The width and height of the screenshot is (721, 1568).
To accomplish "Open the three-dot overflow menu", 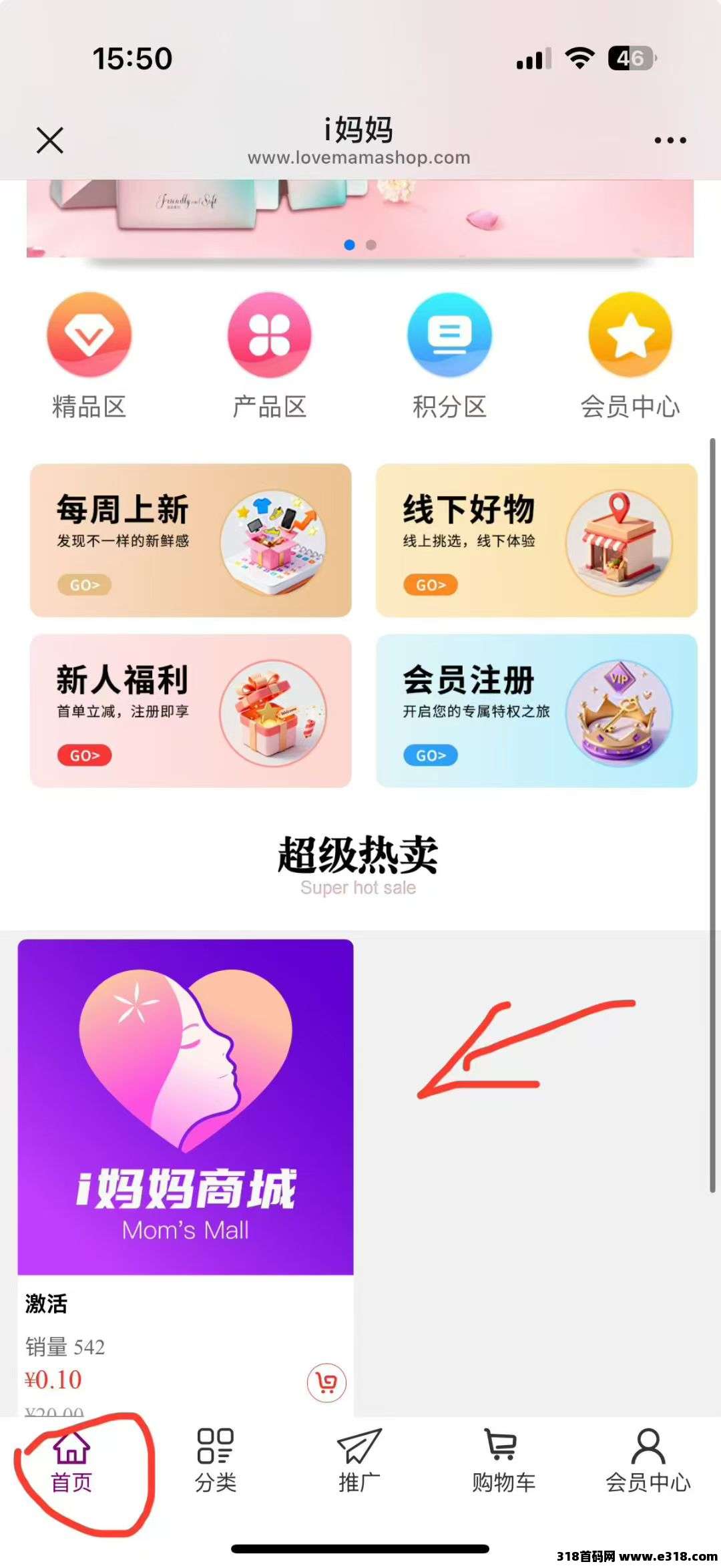I will 670,140.
